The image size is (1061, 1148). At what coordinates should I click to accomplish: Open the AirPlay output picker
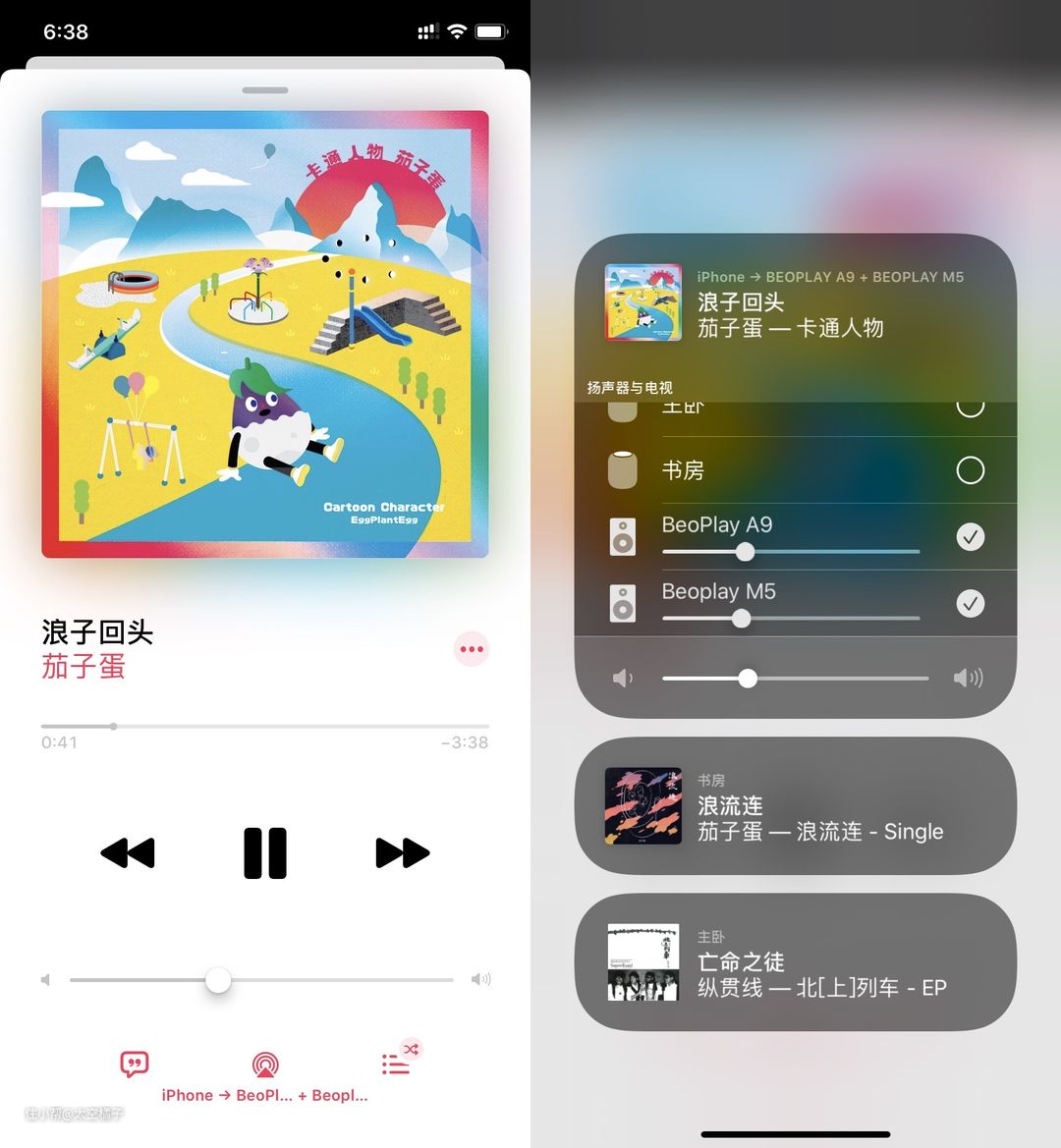[x=264, y=1065]
